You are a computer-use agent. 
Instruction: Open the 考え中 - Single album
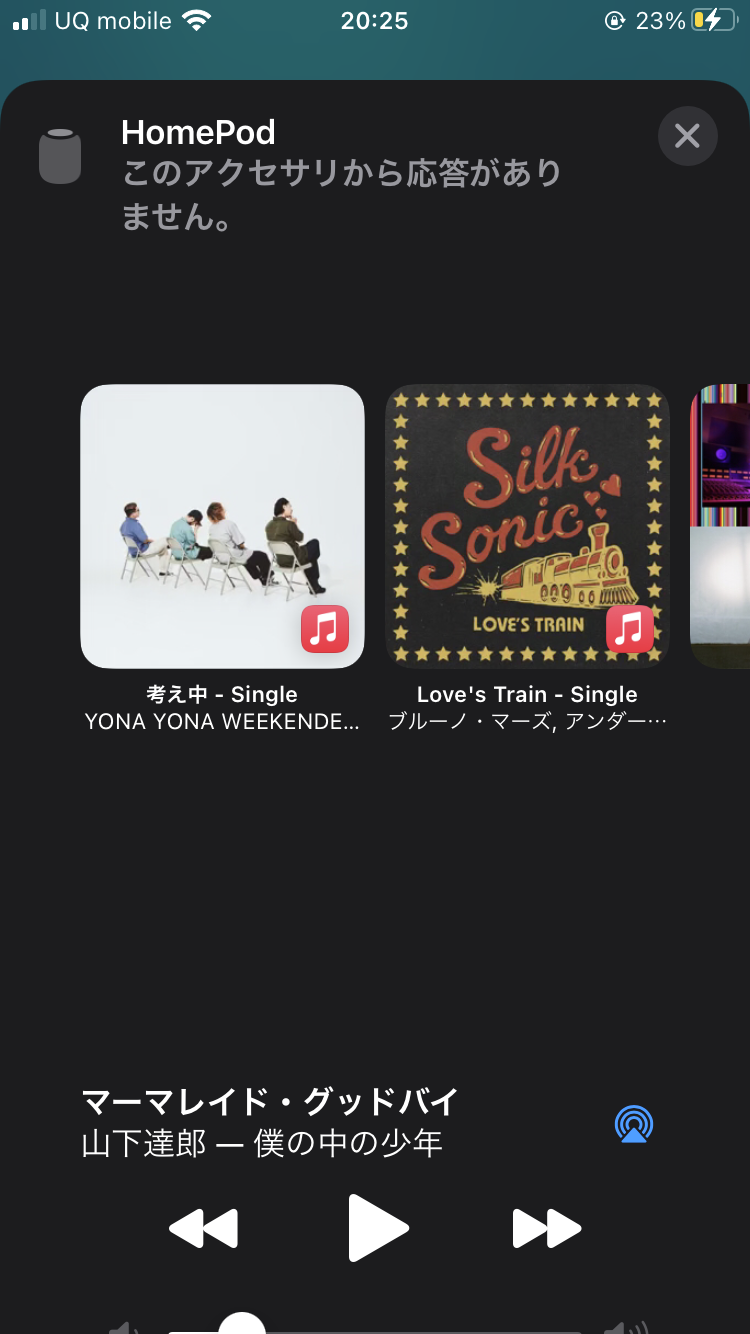[222, 527]
